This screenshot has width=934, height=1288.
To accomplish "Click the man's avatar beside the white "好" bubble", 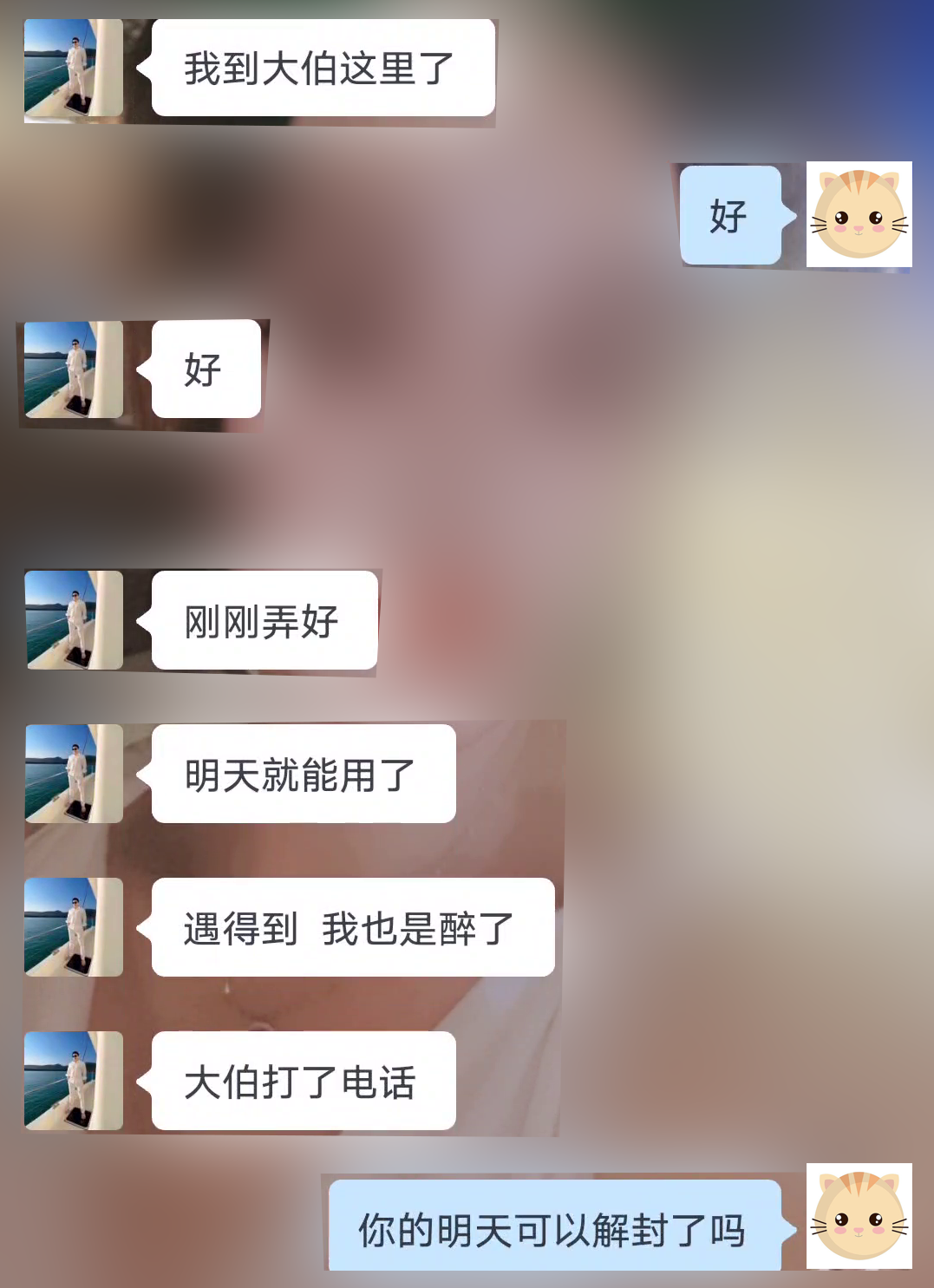I will click(x=74, y=369).
